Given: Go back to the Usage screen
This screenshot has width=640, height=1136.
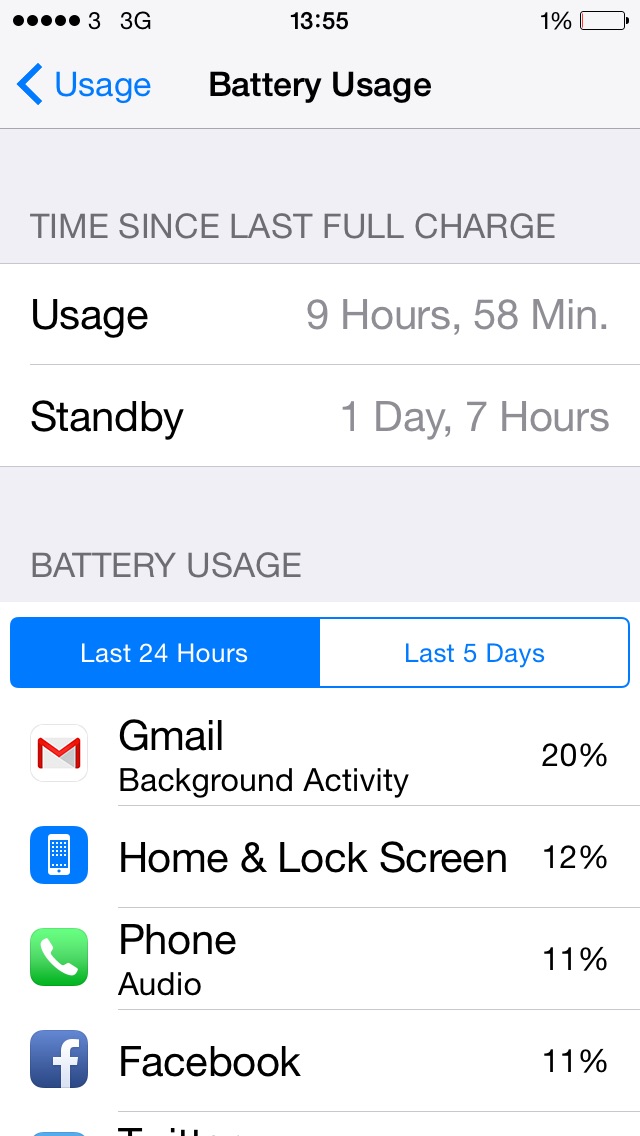Looking at the screenshot, I should click(83, 85).
